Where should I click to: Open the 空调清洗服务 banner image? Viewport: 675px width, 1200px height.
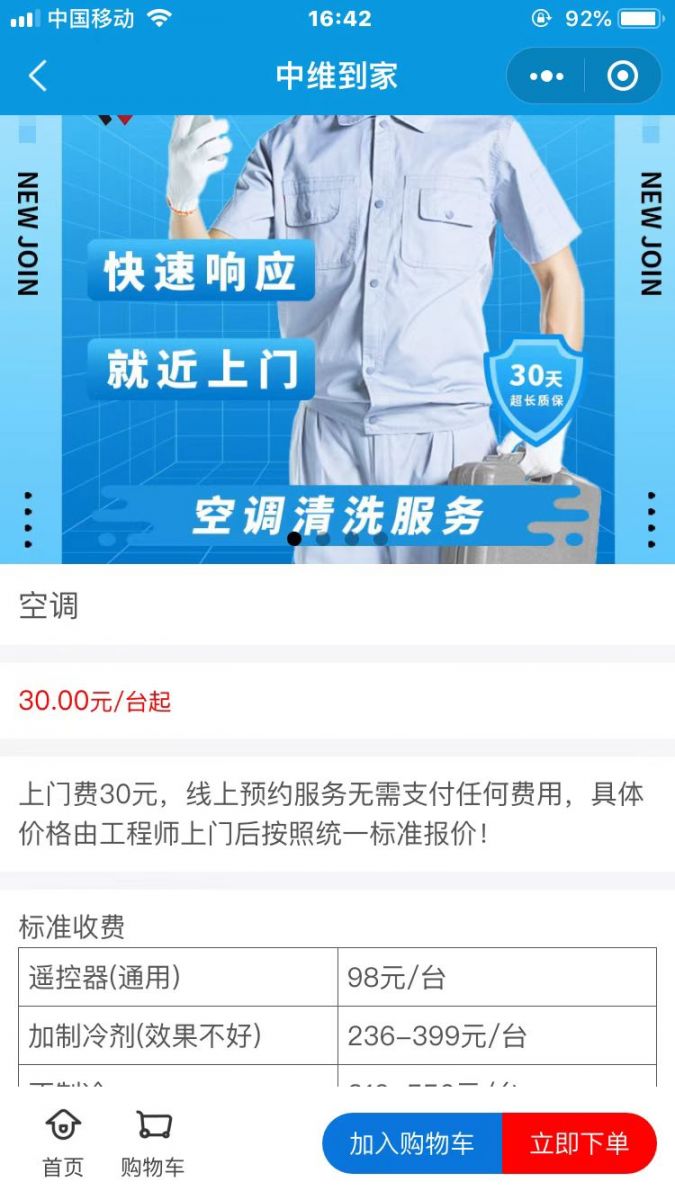tap(337, 340)
